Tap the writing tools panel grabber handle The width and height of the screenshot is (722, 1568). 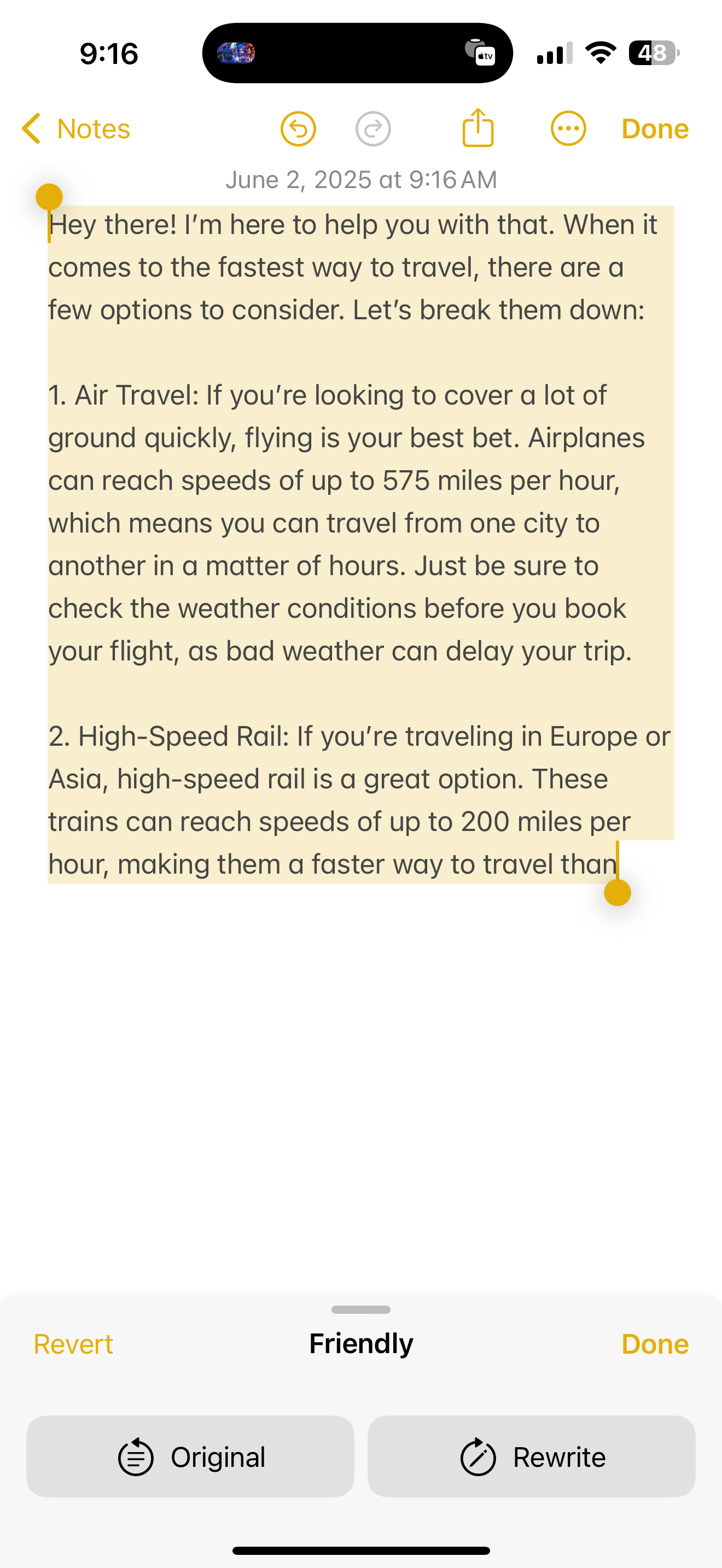(361, 1309)
